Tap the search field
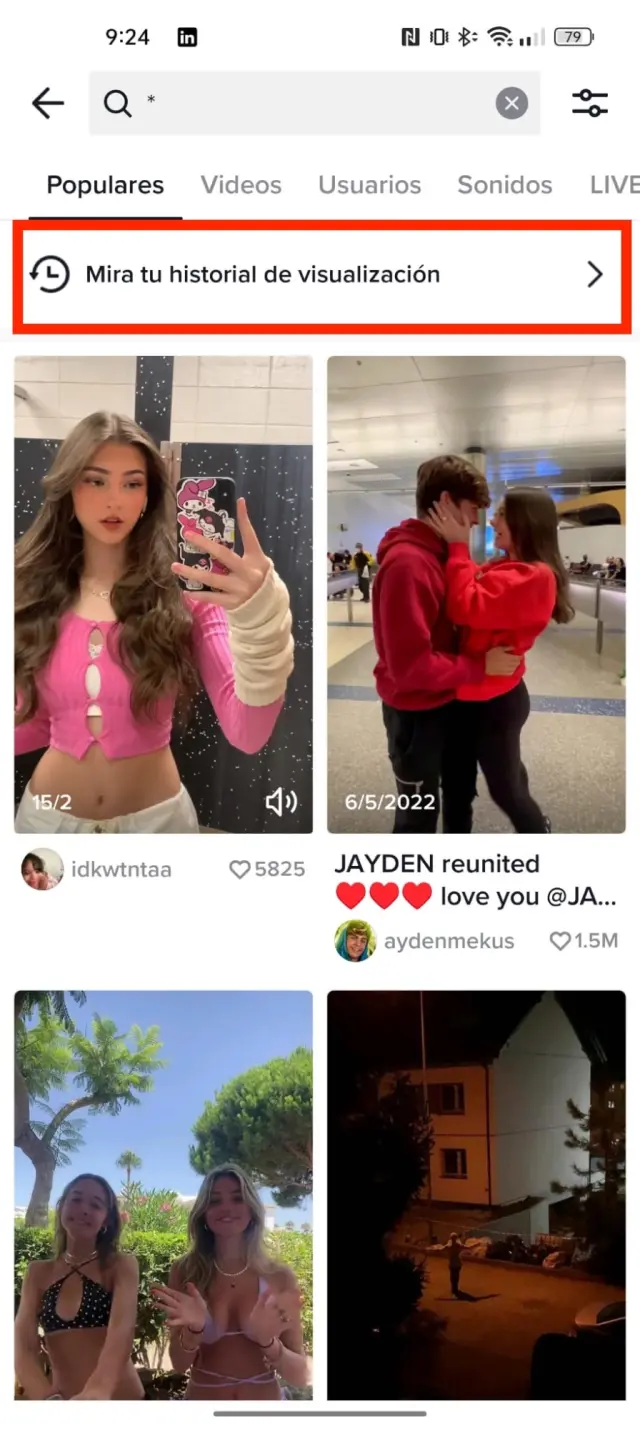The width and height of the screenshot is (640, 1429). [x=300, y=103]
